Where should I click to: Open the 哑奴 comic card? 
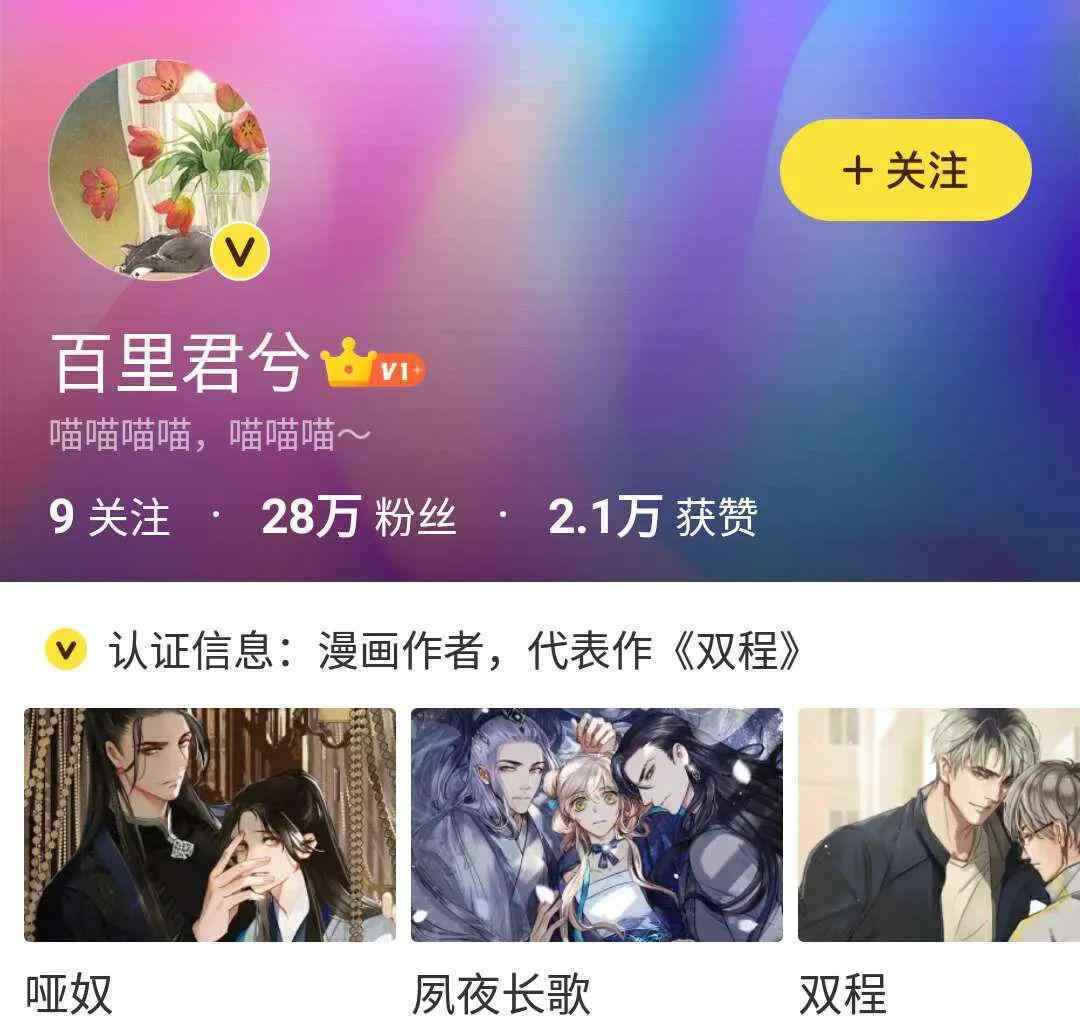tap(209, 825)
